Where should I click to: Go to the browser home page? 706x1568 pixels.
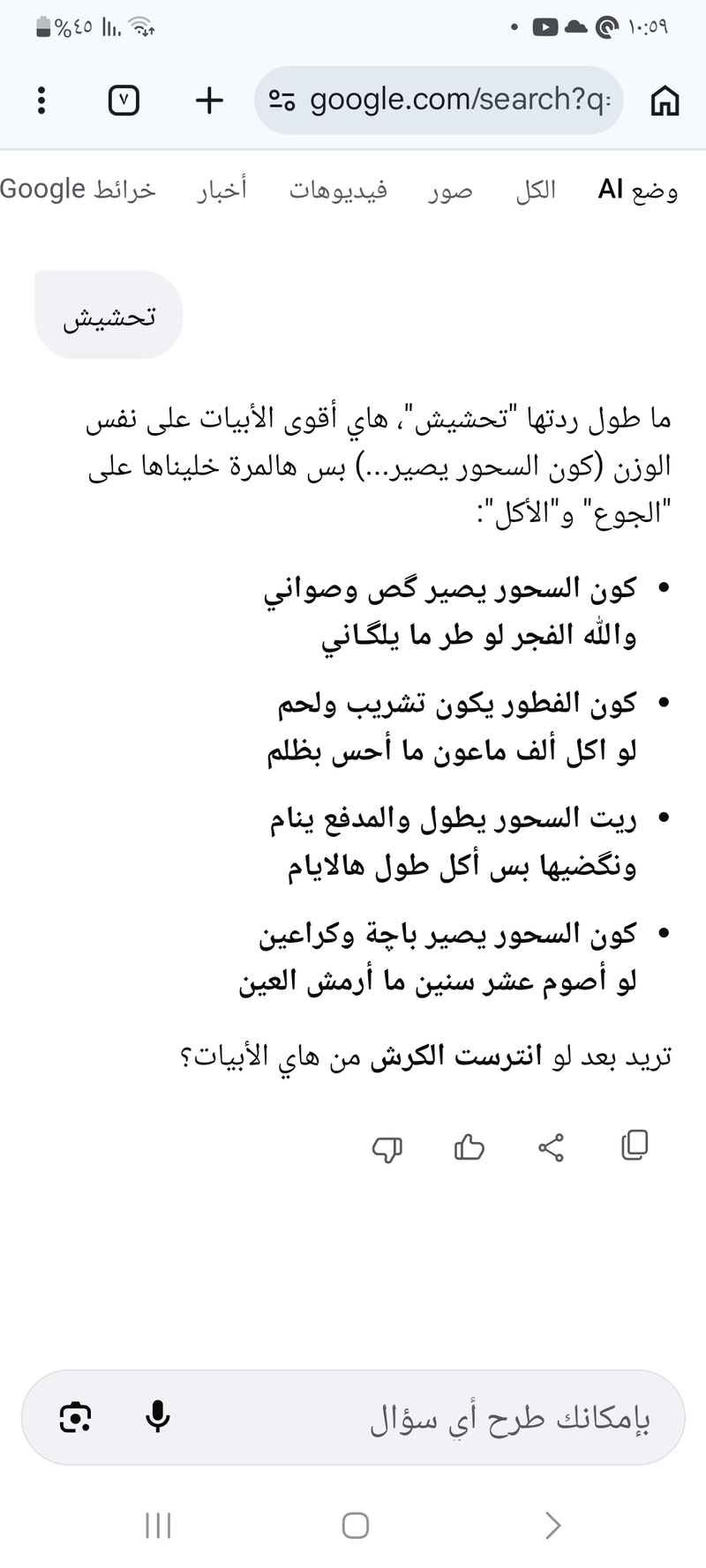665,101
